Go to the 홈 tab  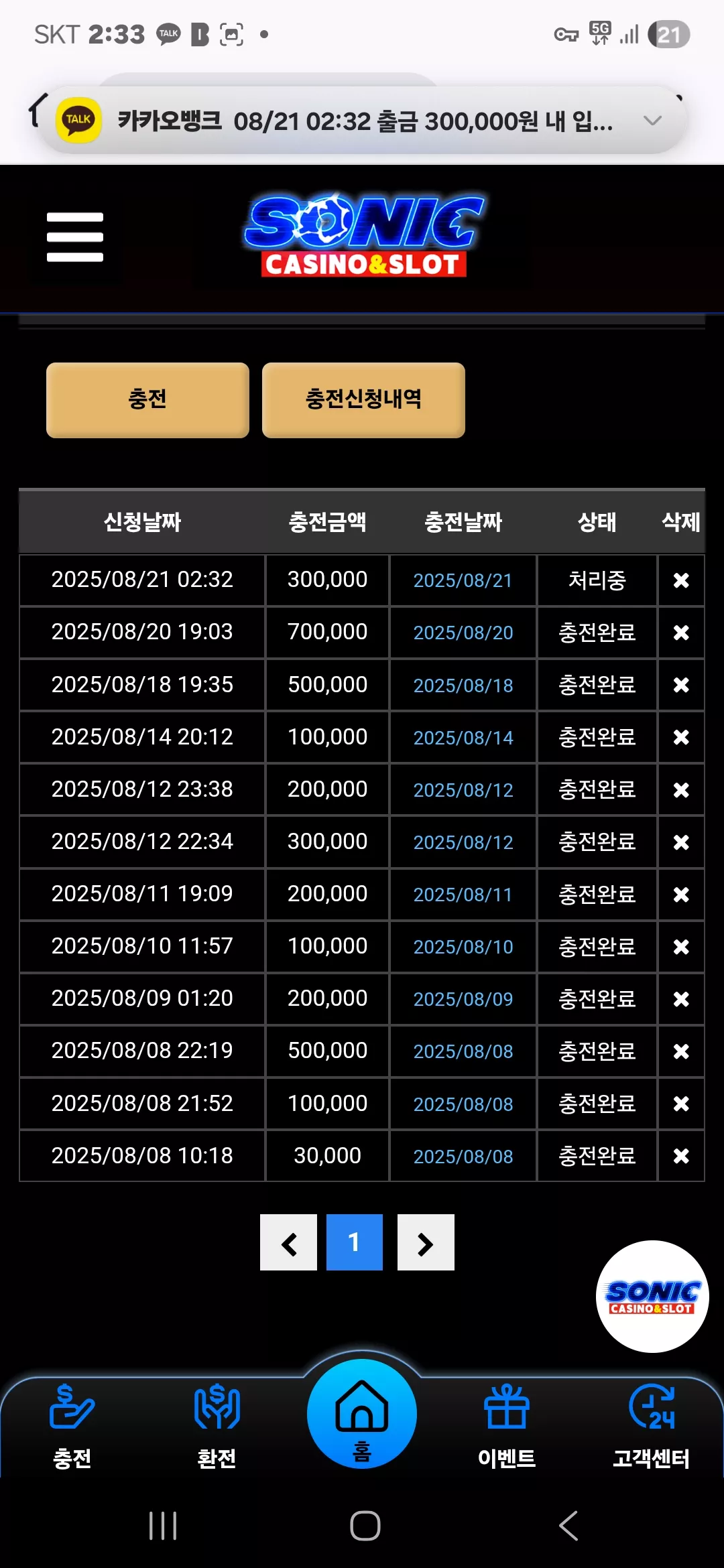point(362,1414)
